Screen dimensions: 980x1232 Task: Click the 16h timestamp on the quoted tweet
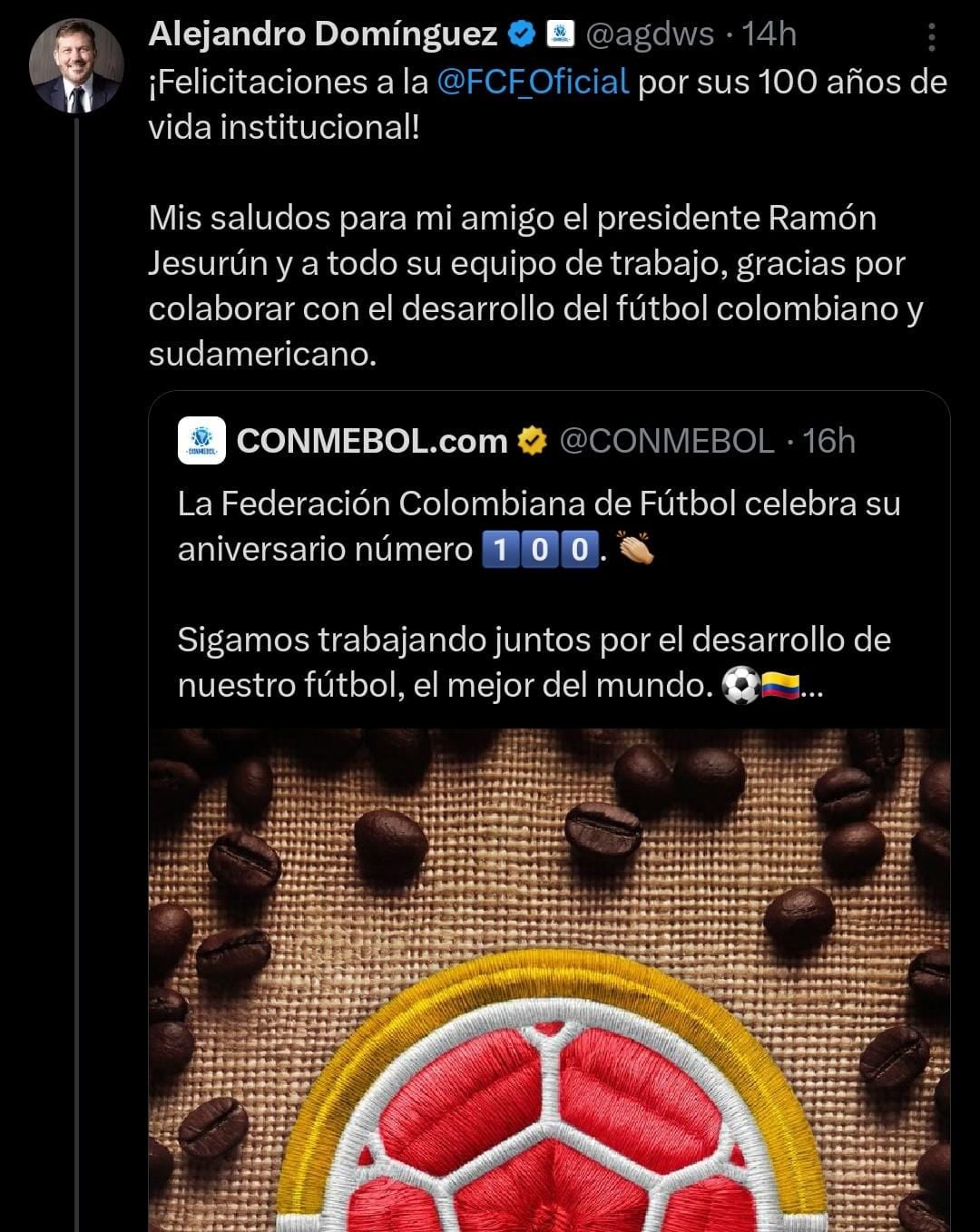pyautogui.click(x=830, y=443)
